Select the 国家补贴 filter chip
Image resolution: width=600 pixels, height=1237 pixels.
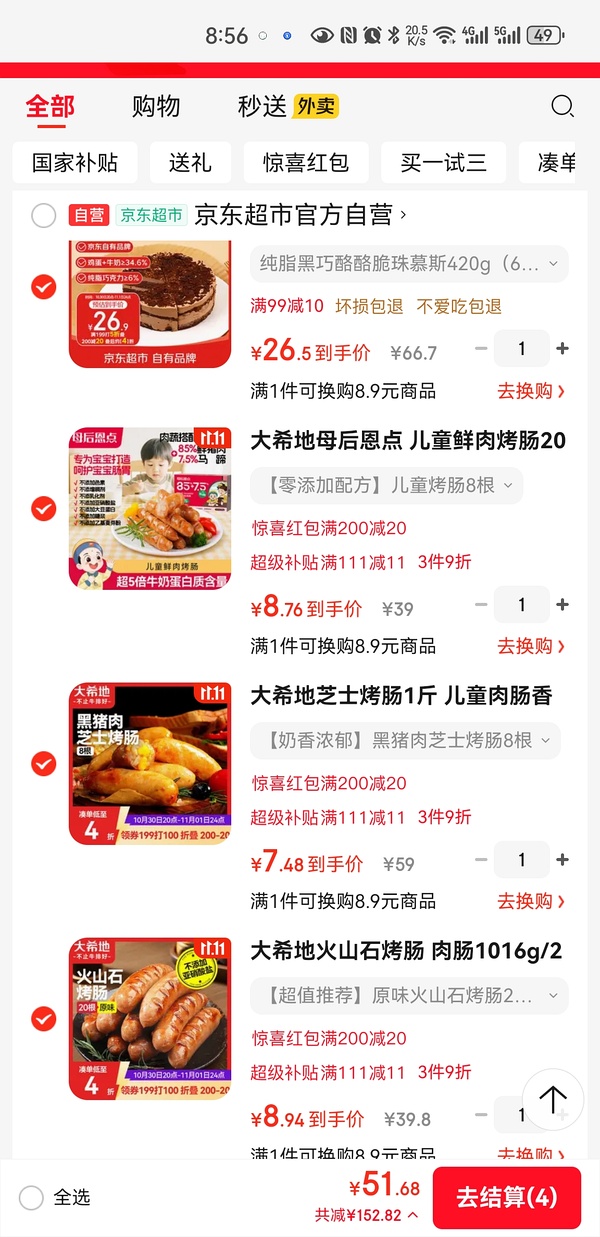75,163
